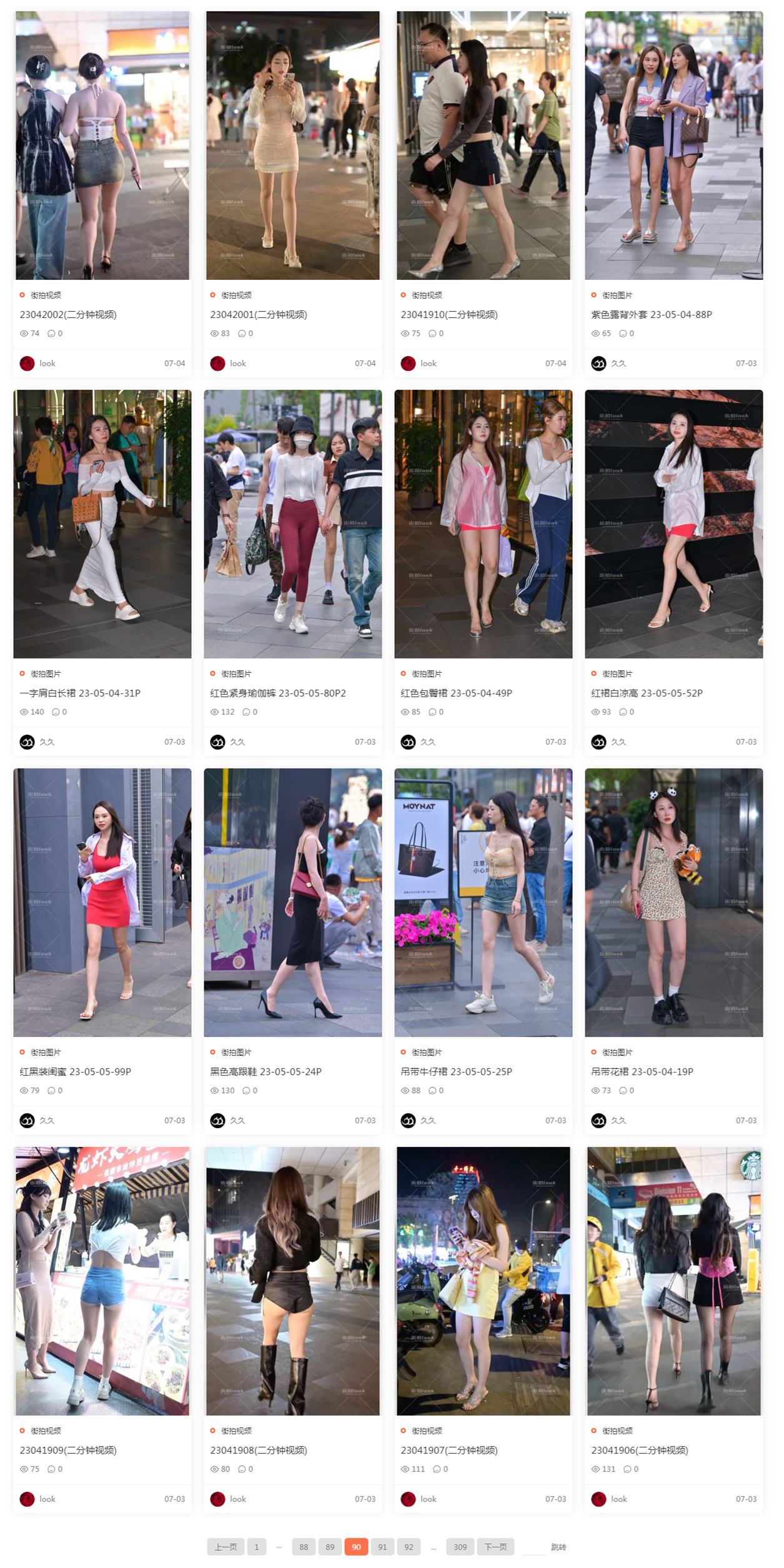Select page 92 in pagination
The height and width of the screenshot is (1568, 784).
[x=409, y=1547]
